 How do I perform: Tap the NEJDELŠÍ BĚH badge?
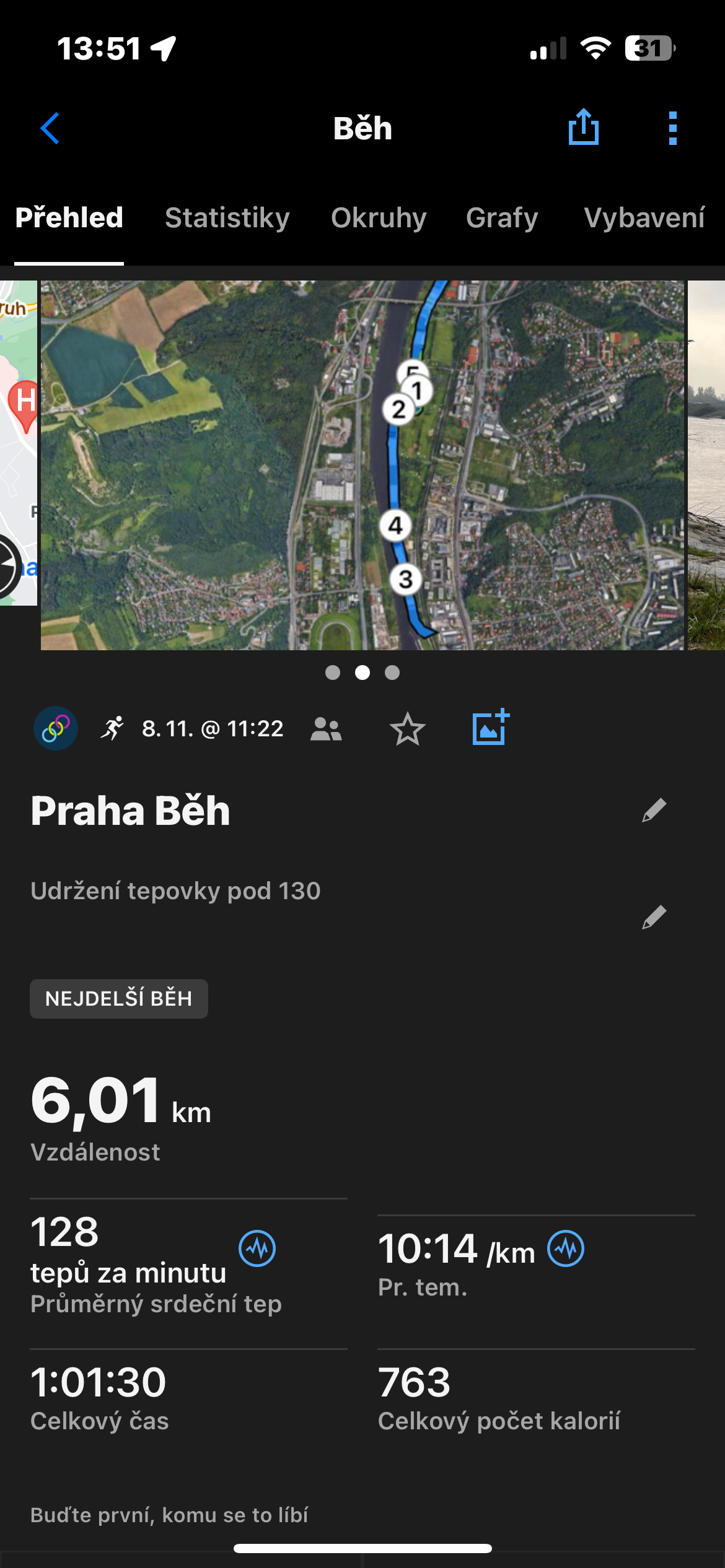[x=119, y=998]
